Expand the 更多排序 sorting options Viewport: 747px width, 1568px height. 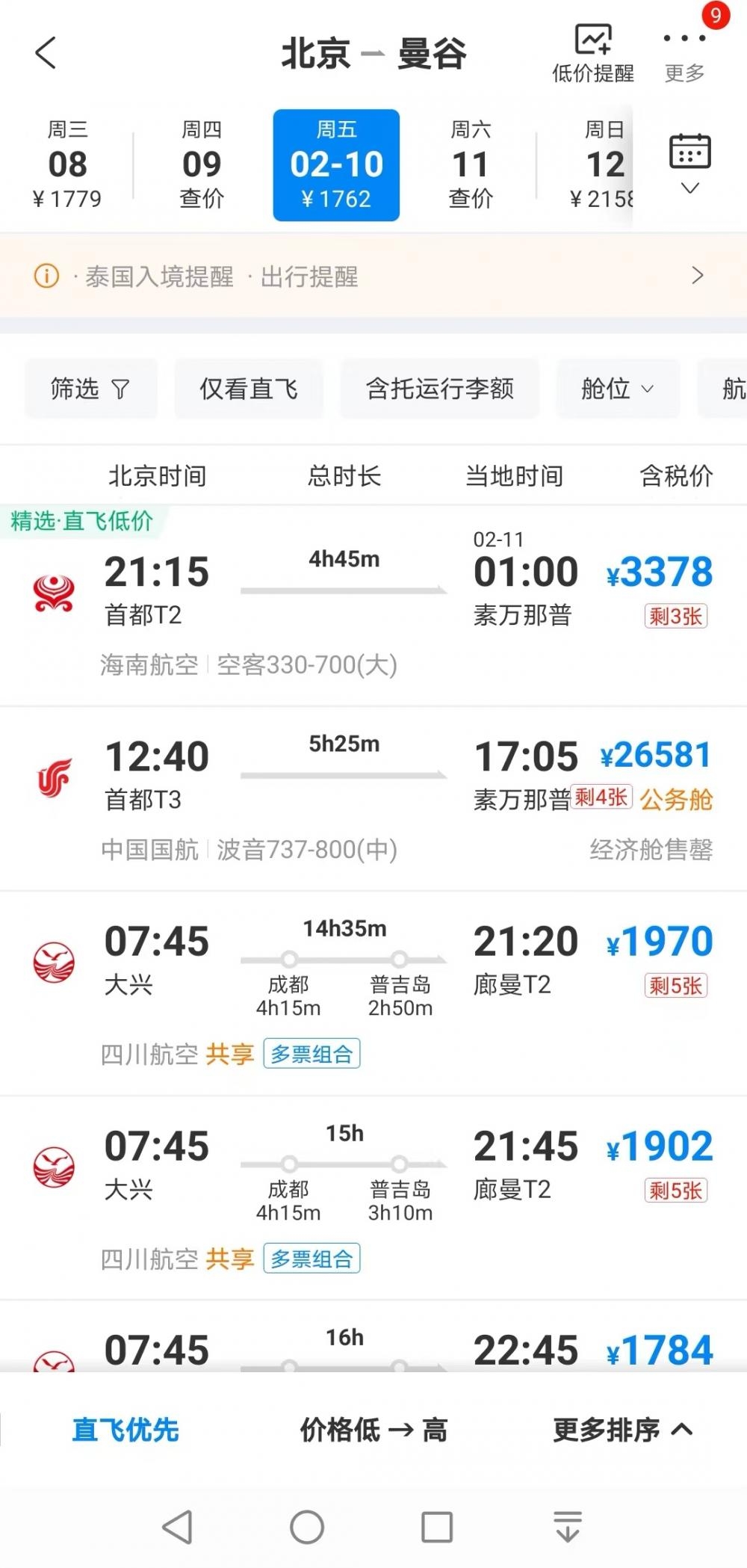click(622, 1430)
